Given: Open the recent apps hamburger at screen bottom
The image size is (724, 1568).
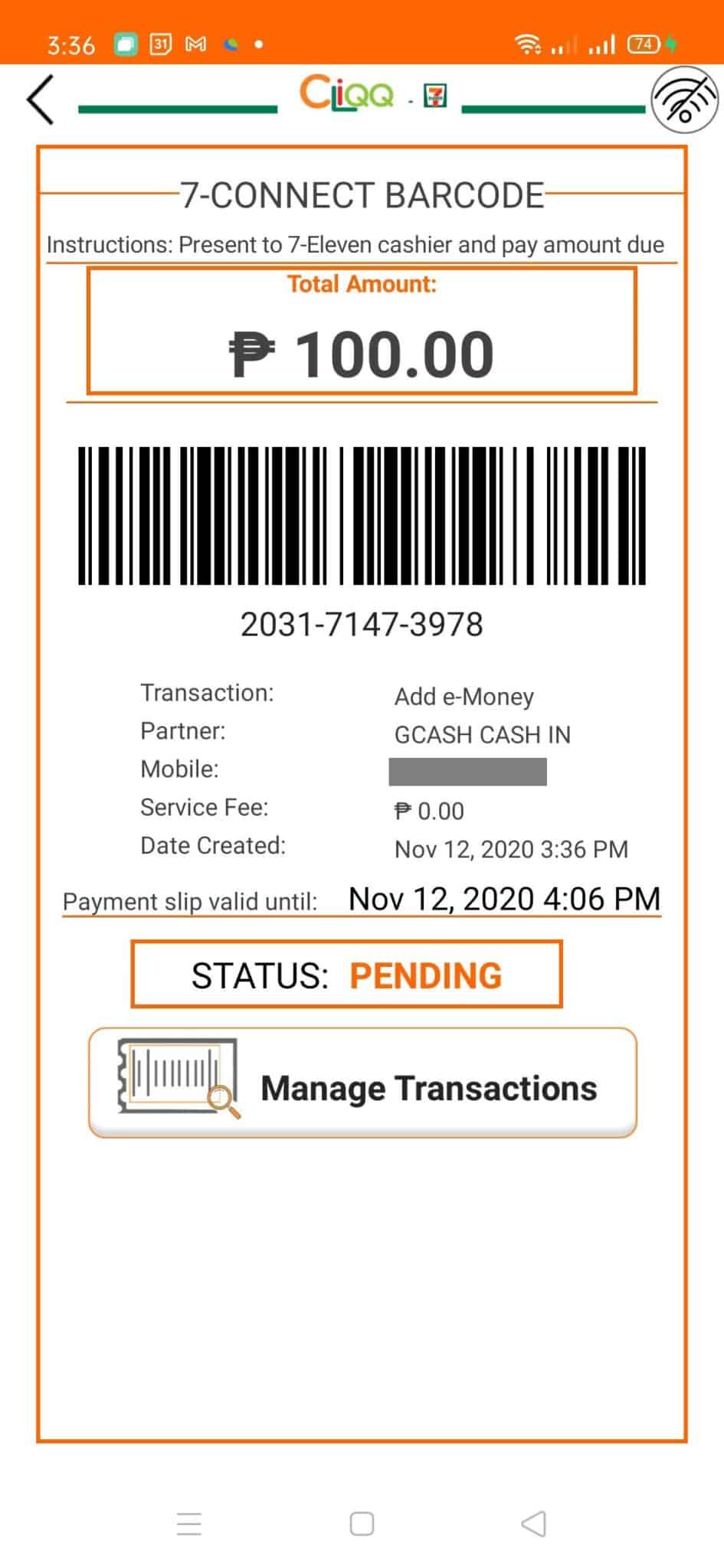Looking at the screenshot, I should point(189,1522).
